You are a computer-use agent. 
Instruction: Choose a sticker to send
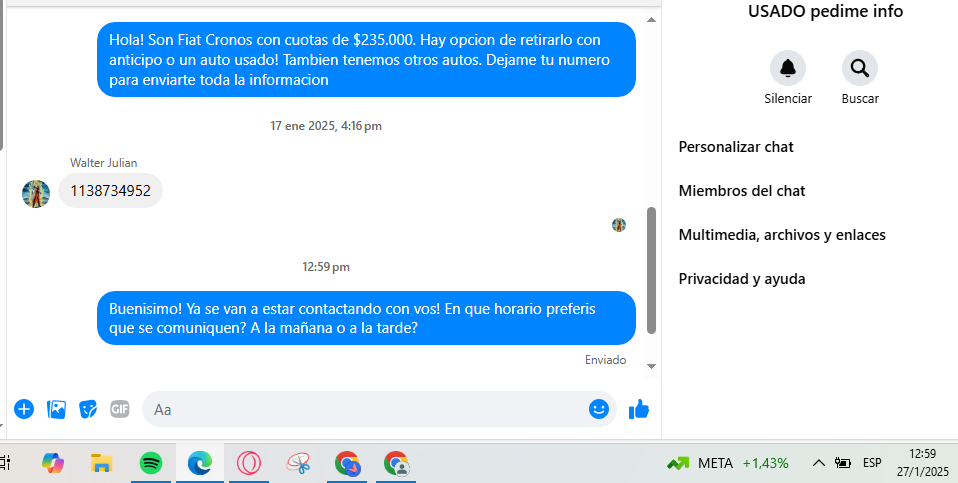(88, 409)
